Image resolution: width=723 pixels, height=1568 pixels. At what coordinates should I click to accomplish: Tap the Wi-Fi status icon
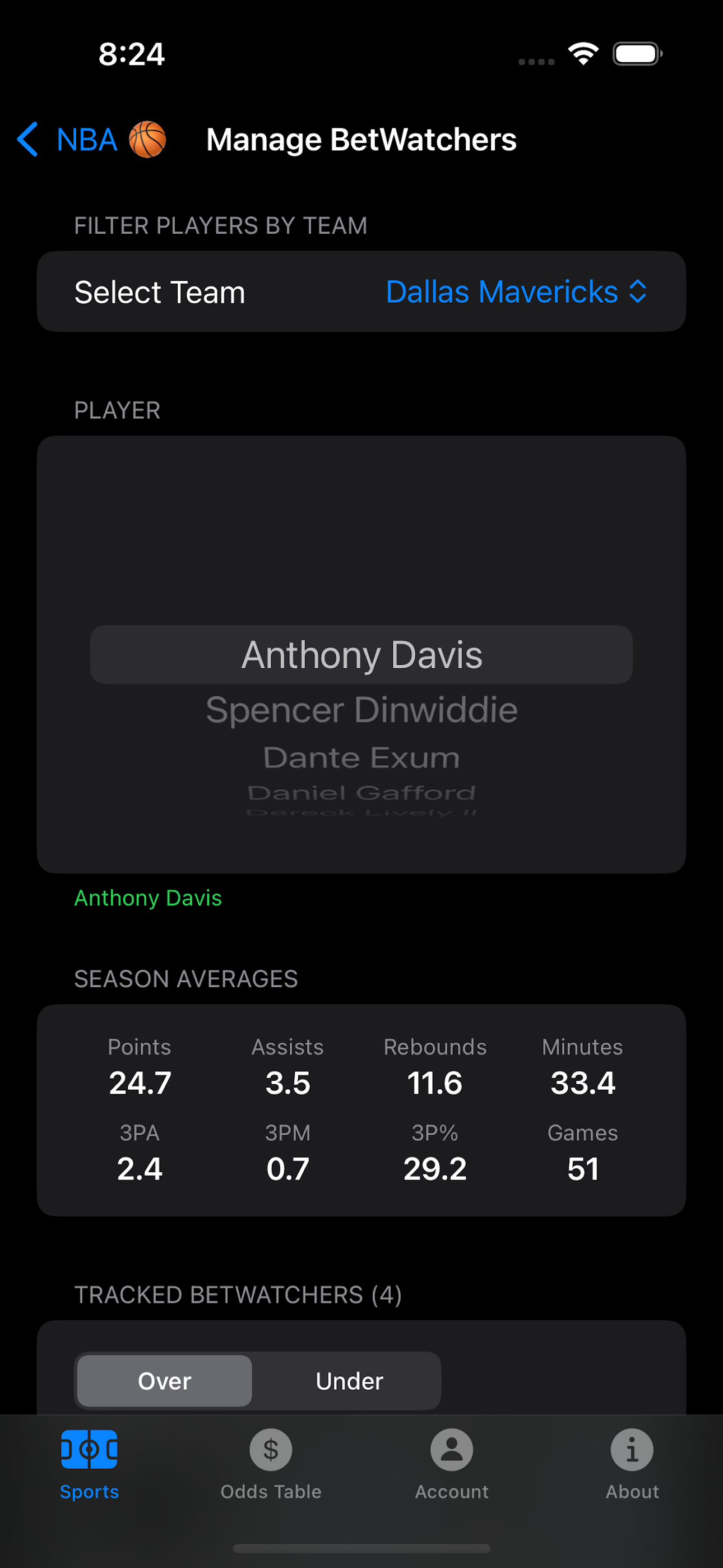(x=583, y=54)
